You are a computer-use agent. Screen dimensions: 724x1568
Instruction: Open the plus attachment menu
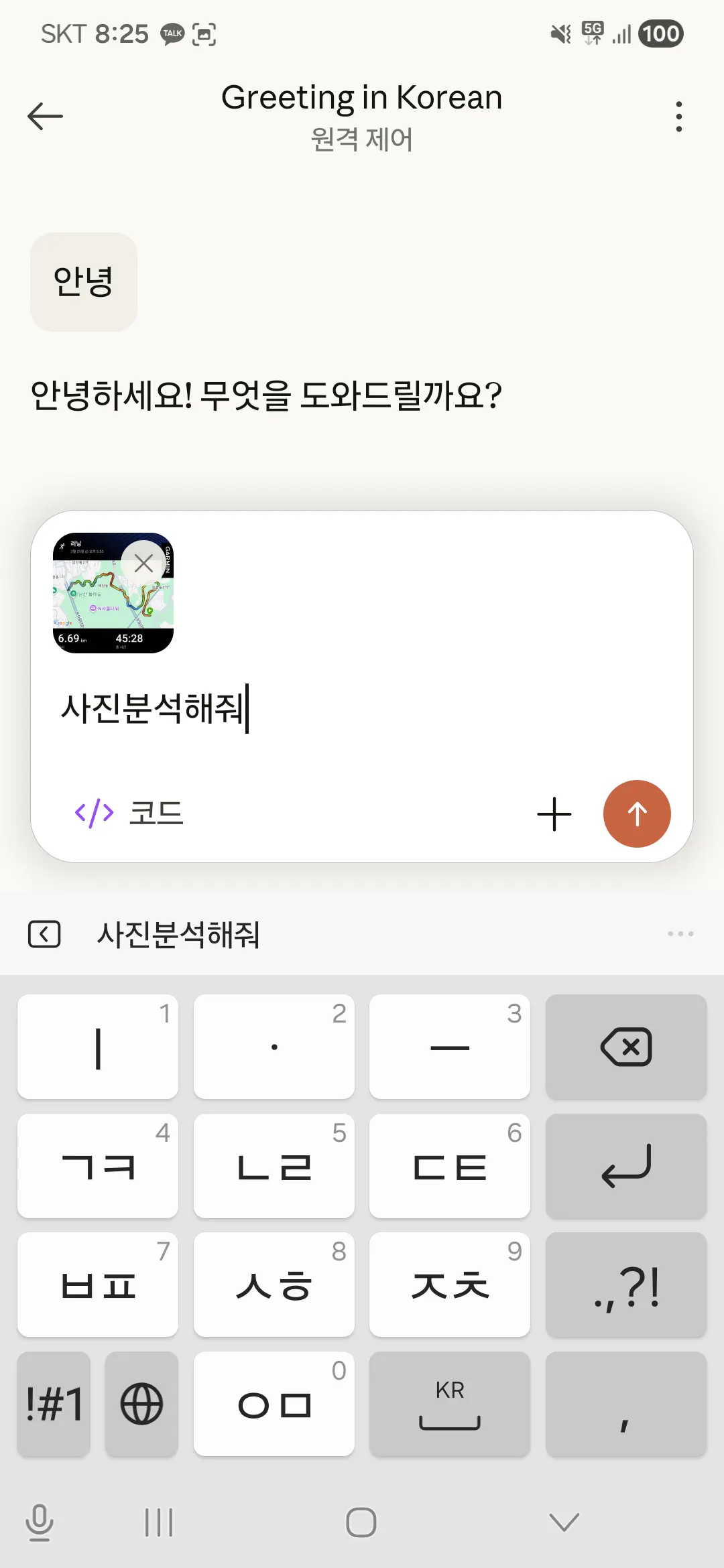554,814
